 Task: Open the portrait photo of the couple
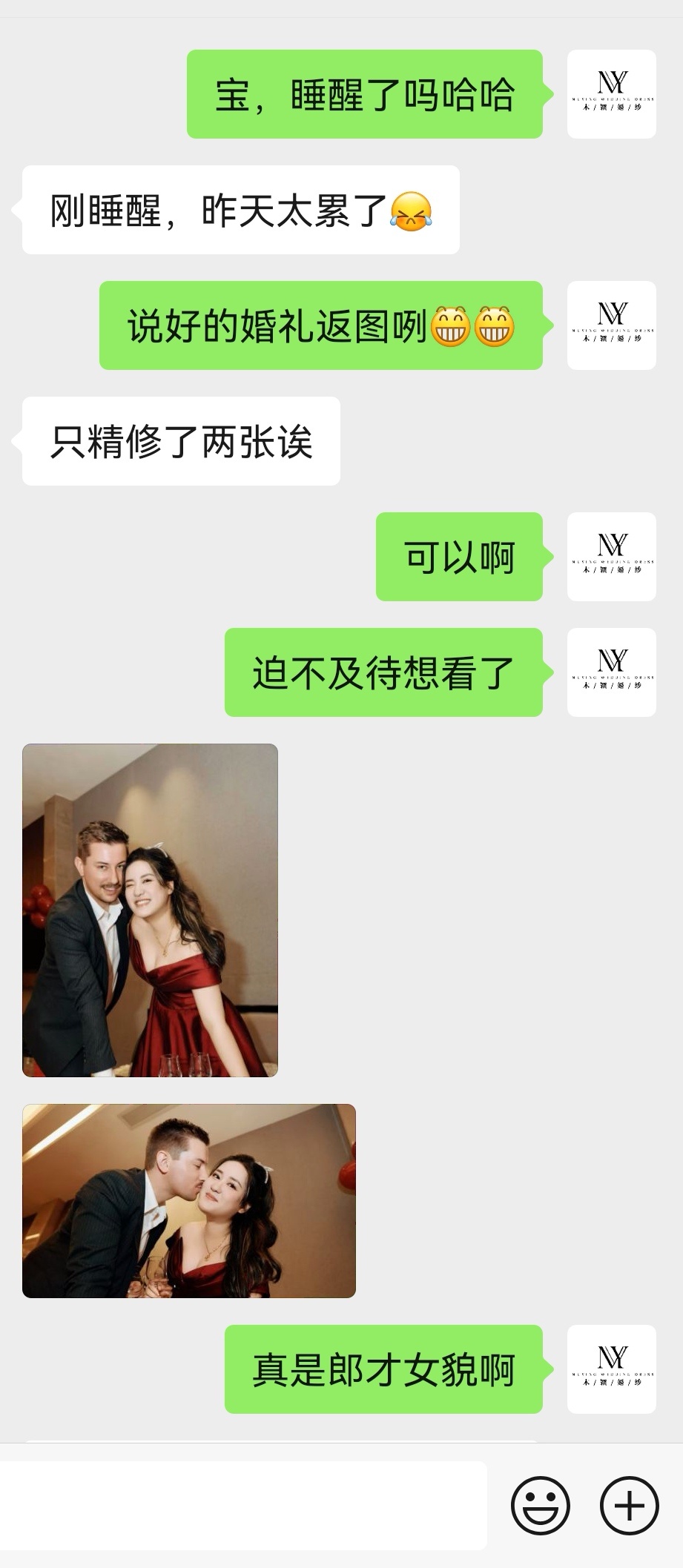coord(150,910)
